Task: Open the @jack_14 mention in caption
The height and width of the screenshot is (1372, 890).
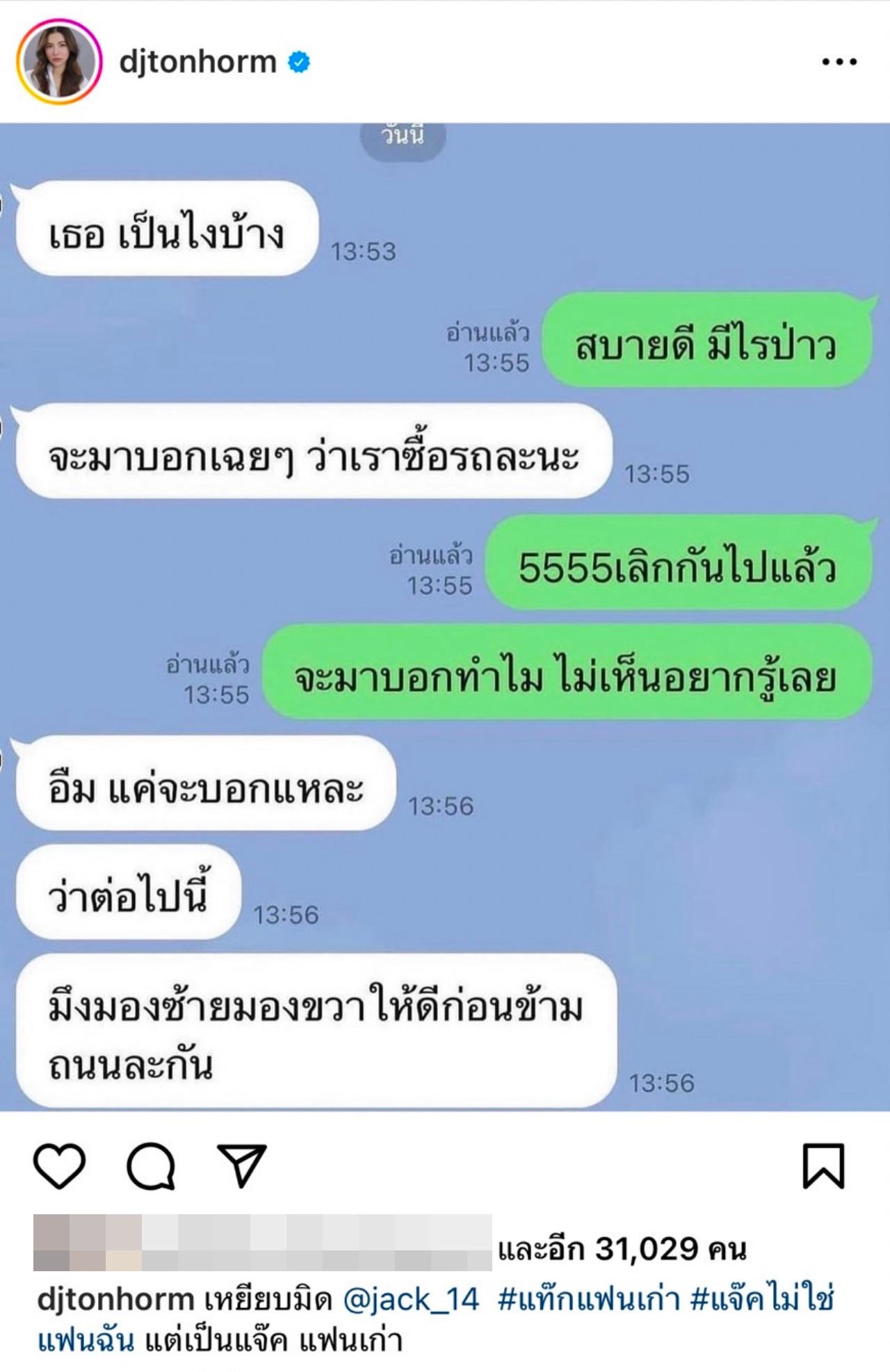Action: point(412,1299)
